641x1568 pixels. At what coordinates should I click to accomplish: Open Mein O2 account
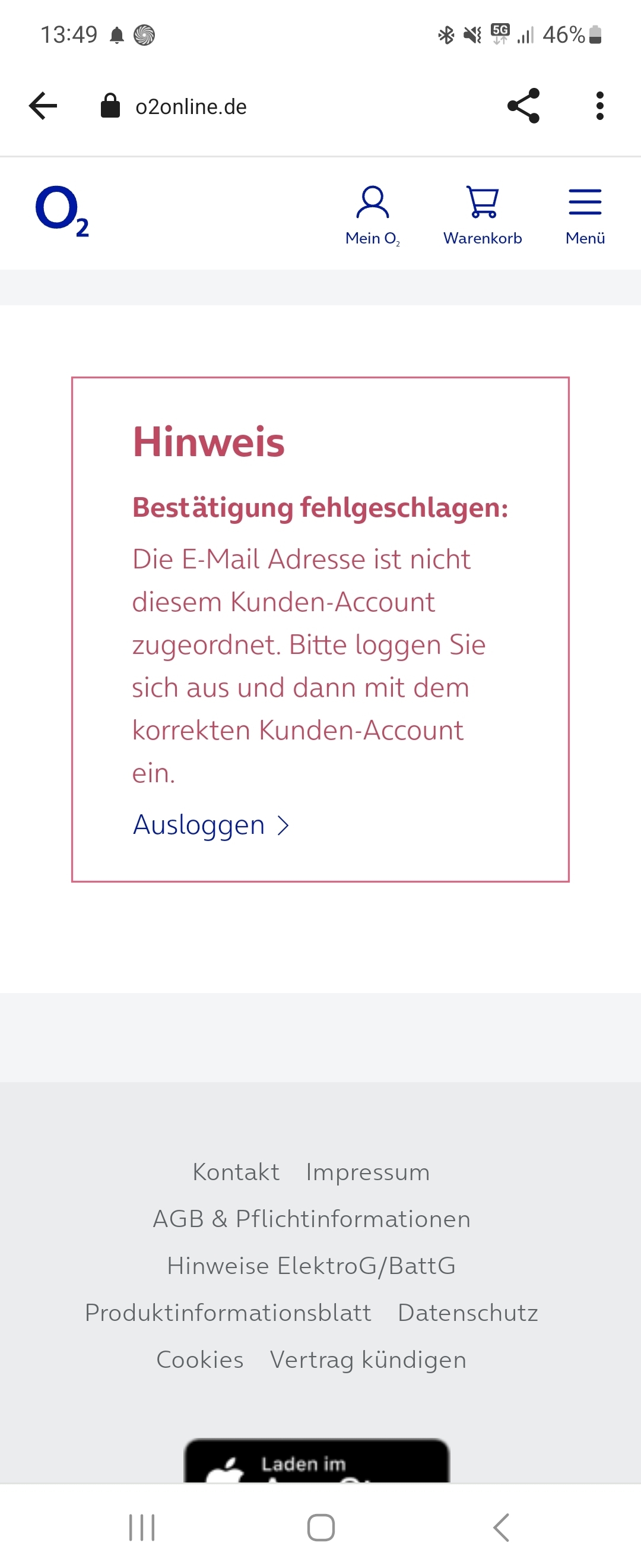coord(372,216)
